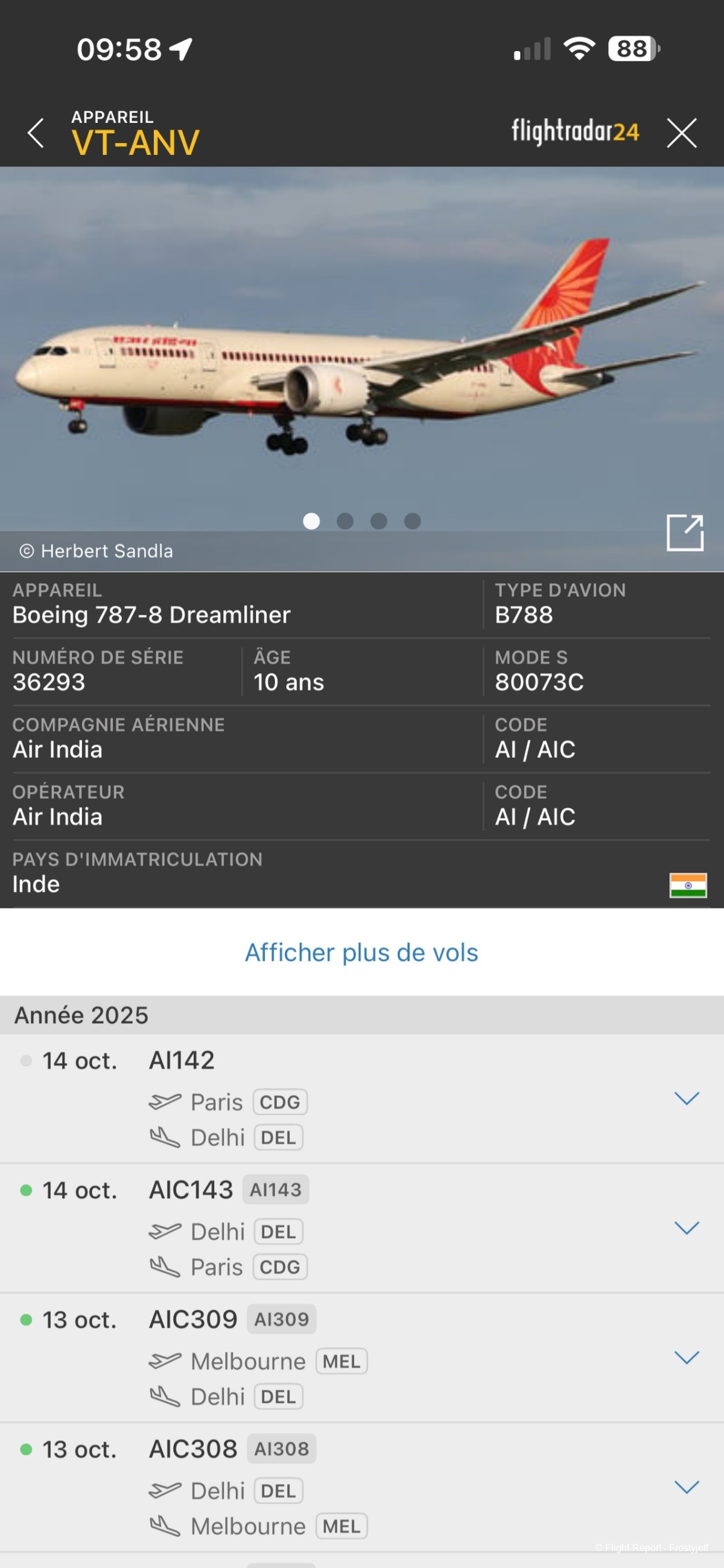The width and height of the screenshot is (724, 1568).
Task: Expand AI142 Paris to Delhi flight
Action: tap(686, 1098)
